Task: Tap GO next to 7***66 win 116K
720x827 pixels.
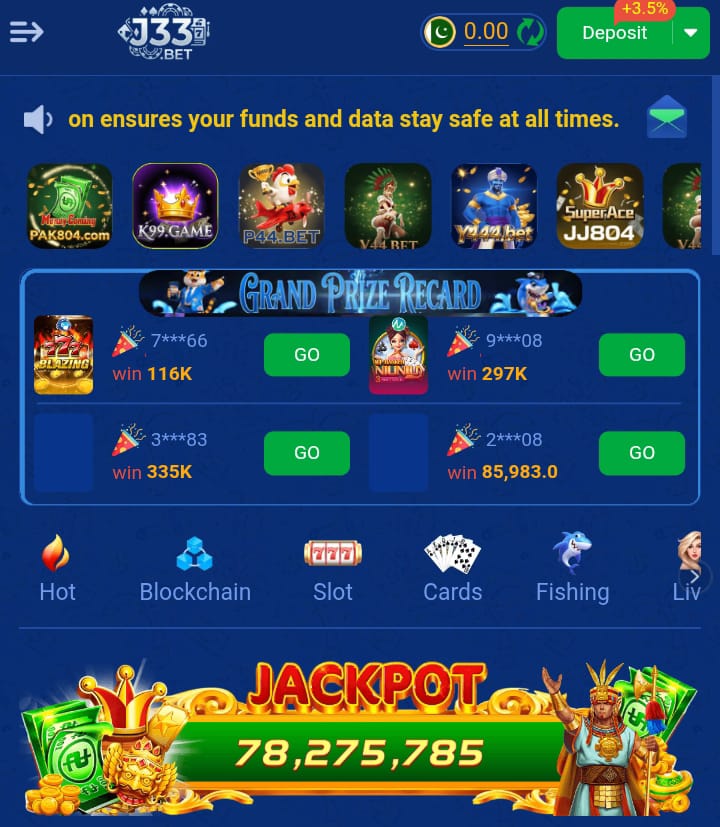Action: (x=307, y=355)
